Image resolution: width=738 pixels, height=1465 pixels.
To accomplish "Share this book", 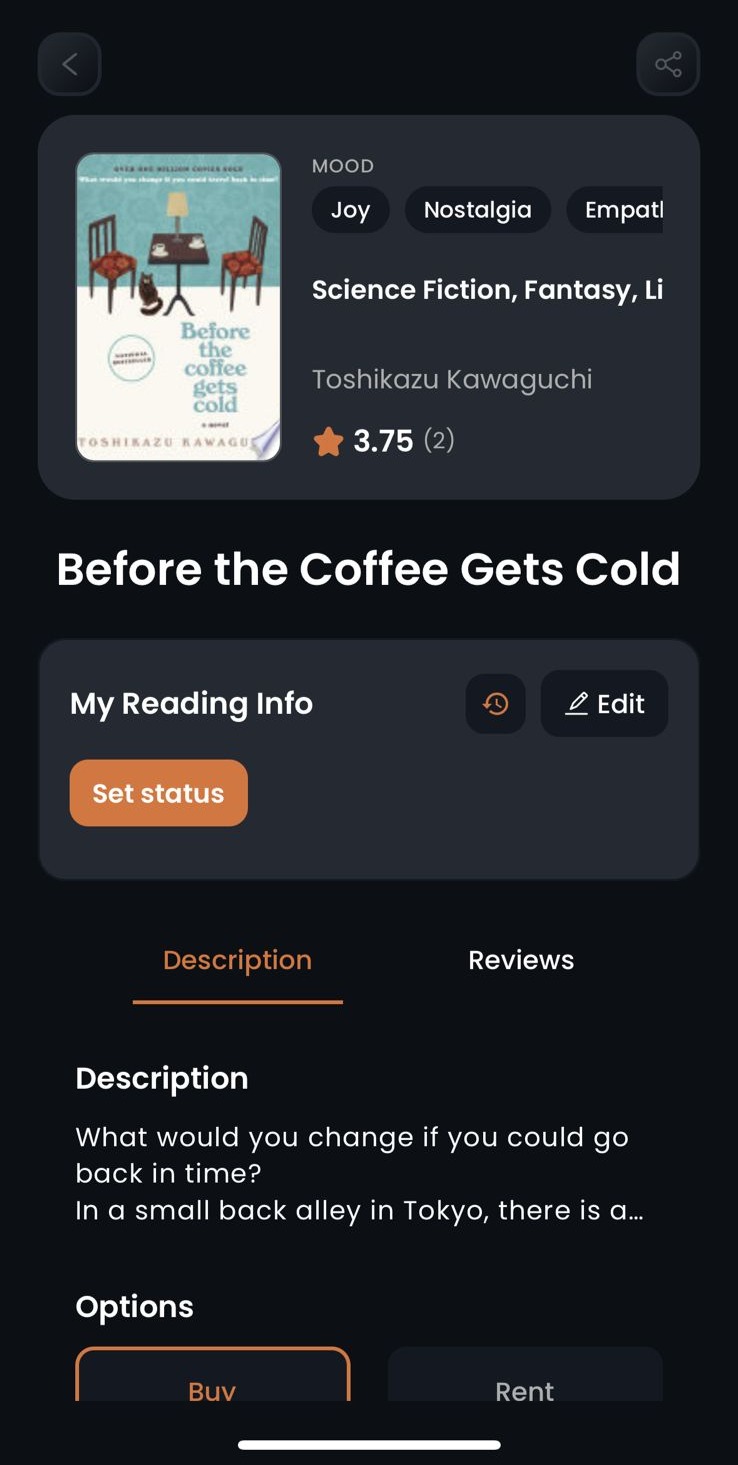I will coord(668,65).
